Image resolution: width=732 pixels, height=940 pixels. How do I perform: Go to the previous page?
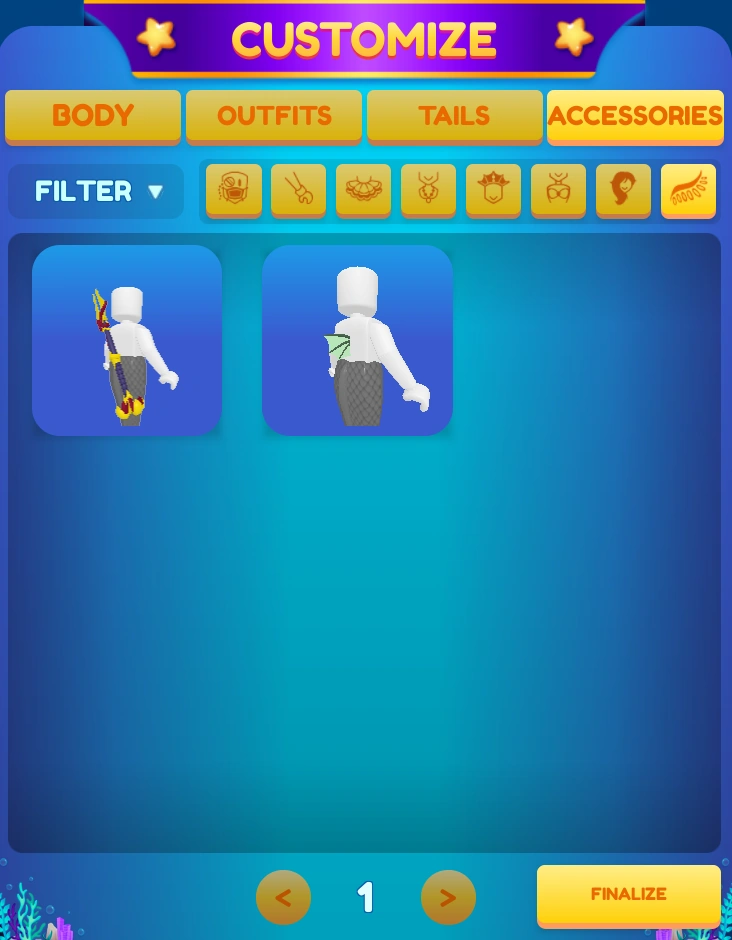[283, 898]
